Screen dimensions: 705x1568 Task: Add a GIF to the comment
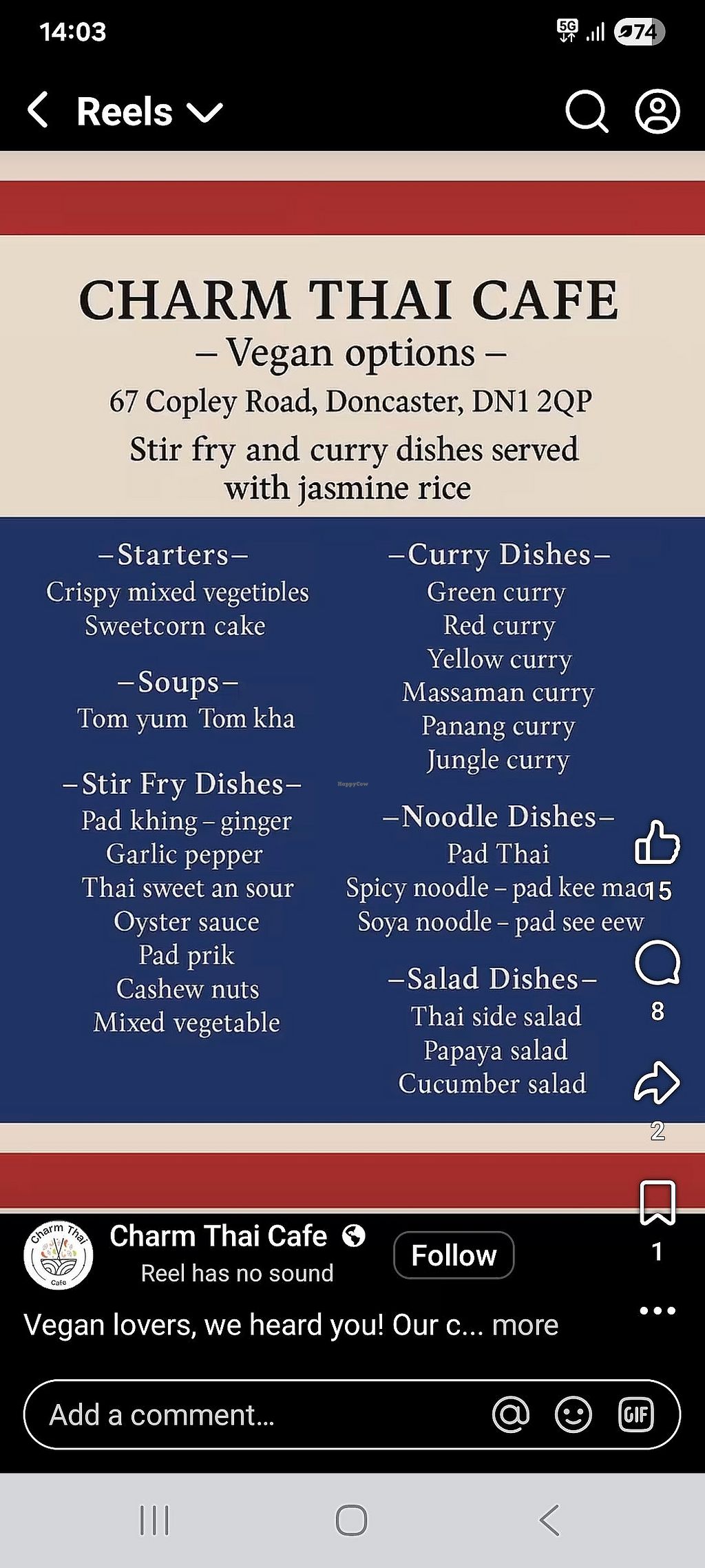pyautogui.click(x=635, y=1414)
